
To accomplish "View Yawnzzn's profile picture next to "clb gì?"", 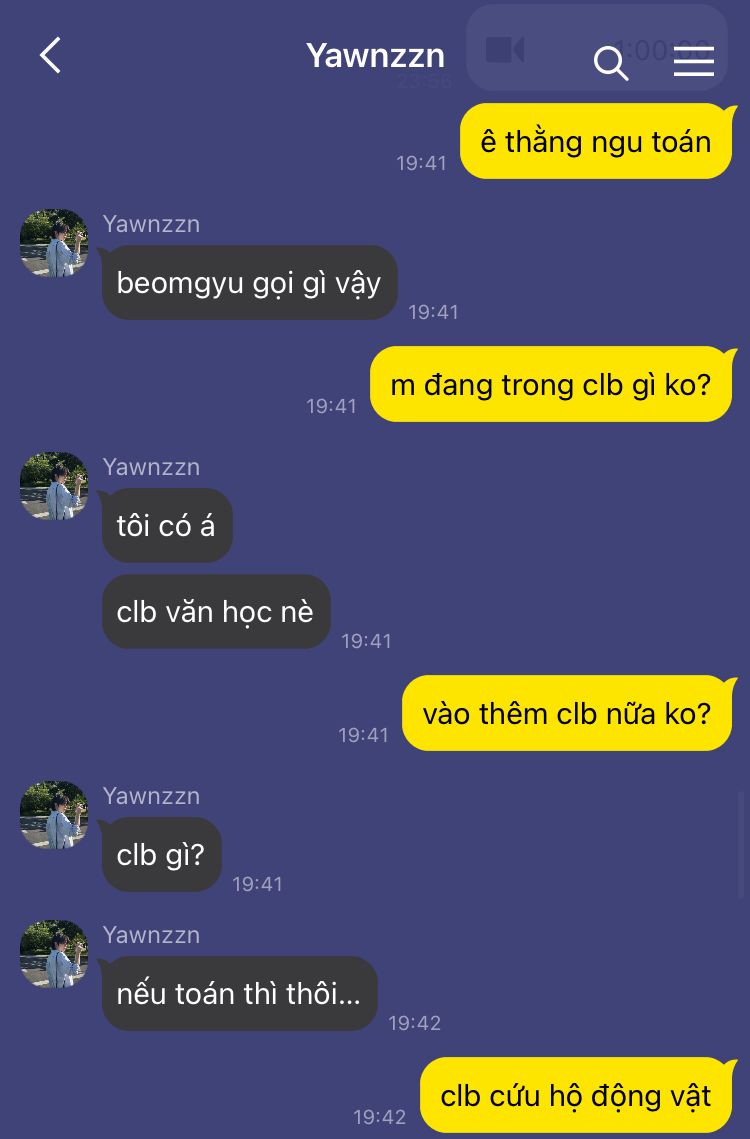I will click(x=54, y=815).
